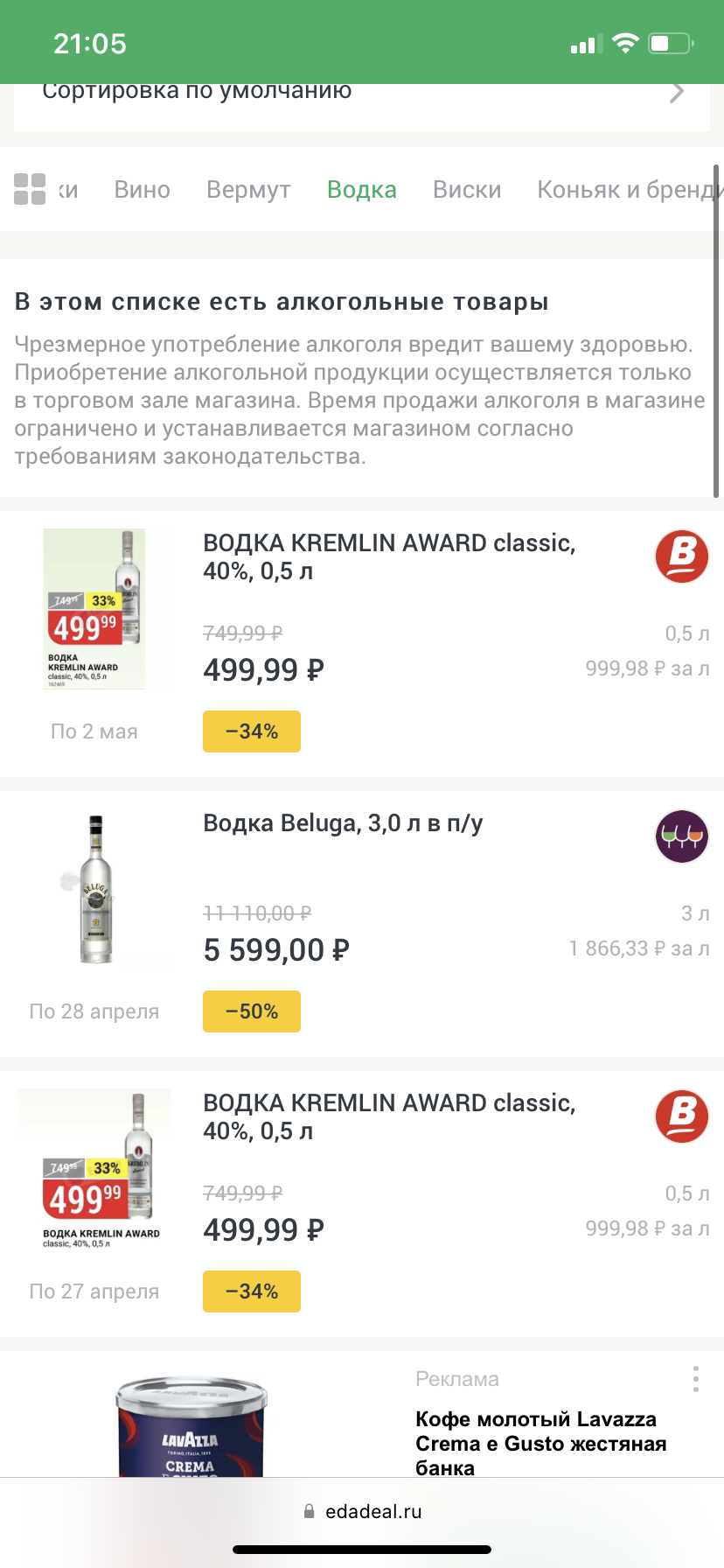This screenshot has width=724, height=1568.
Task: Open the ad options three-dot menu
Action: (x=695, y=1379)
